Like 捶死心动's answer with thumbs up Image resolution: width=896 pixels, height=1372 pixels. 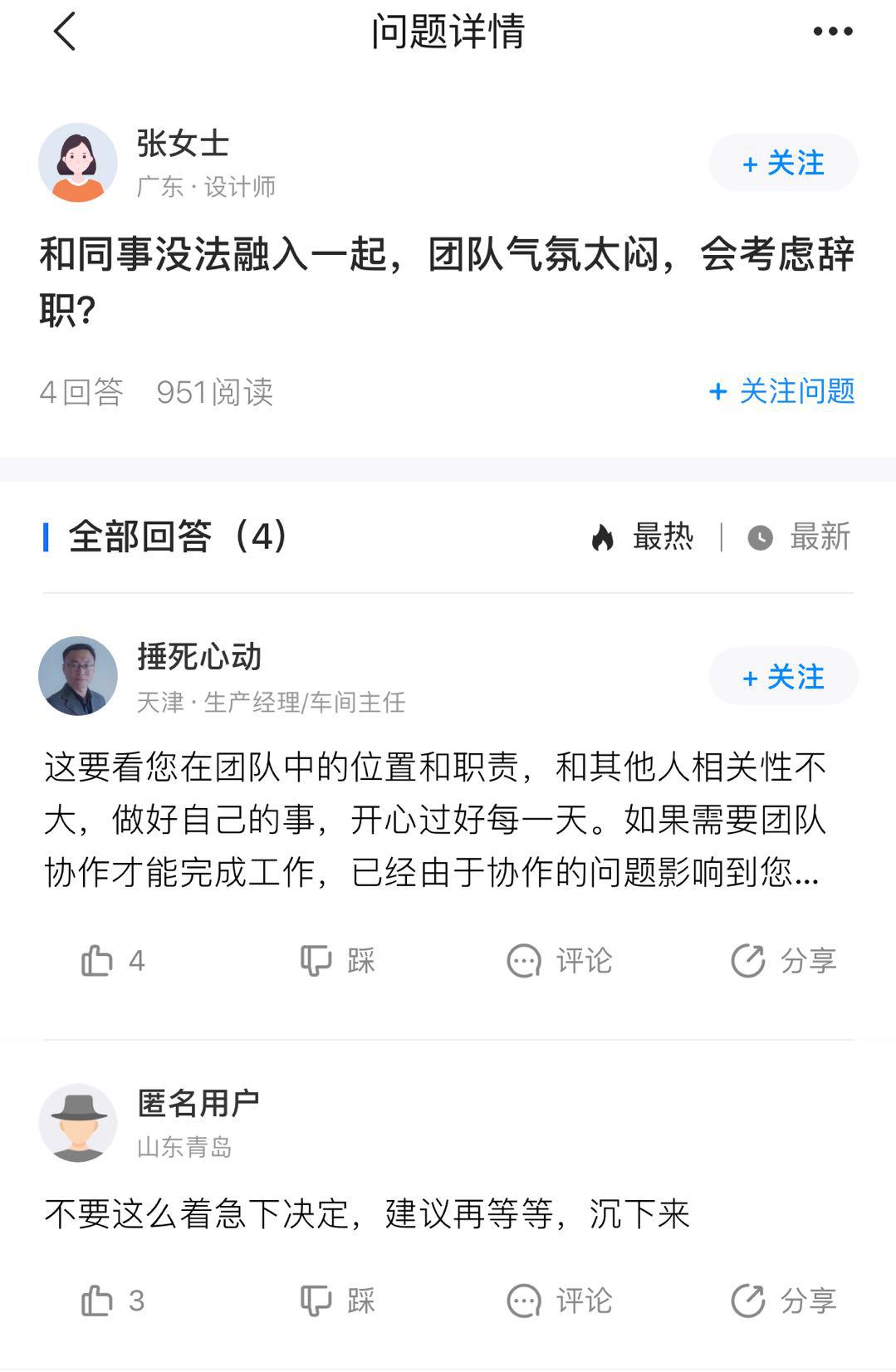click(110, 961)
